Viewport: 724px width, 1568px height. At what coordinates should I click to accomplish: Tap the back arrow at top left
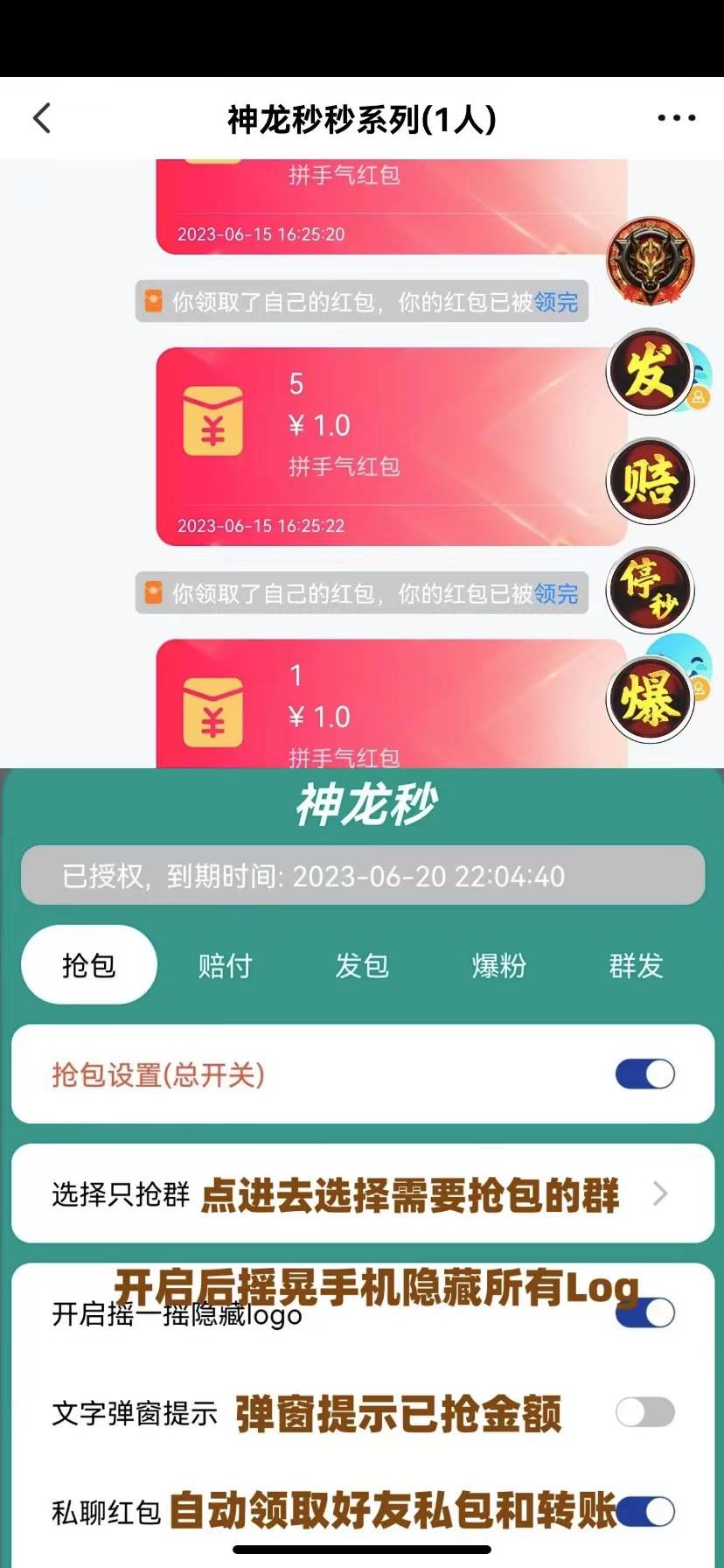click(x=42, y=118)
